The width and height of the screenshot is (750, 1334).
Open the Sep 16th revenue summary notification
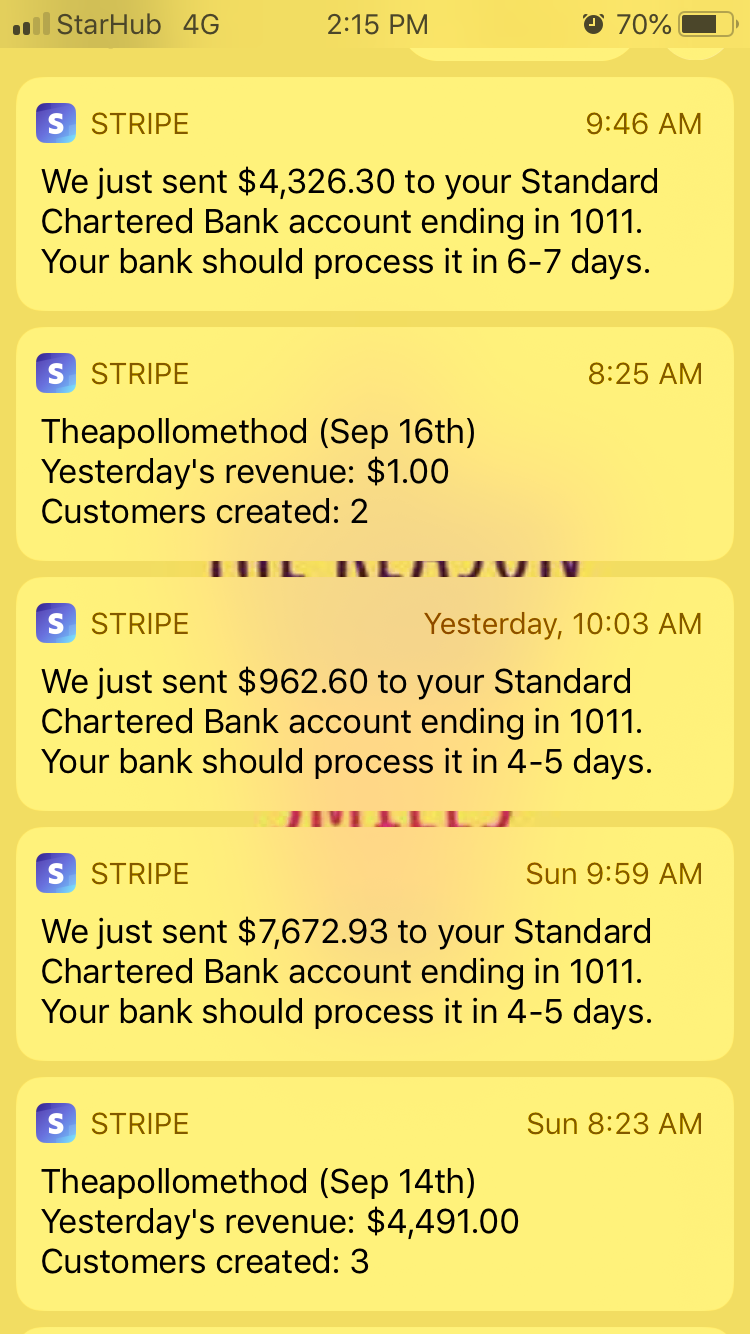coord(374,445)
